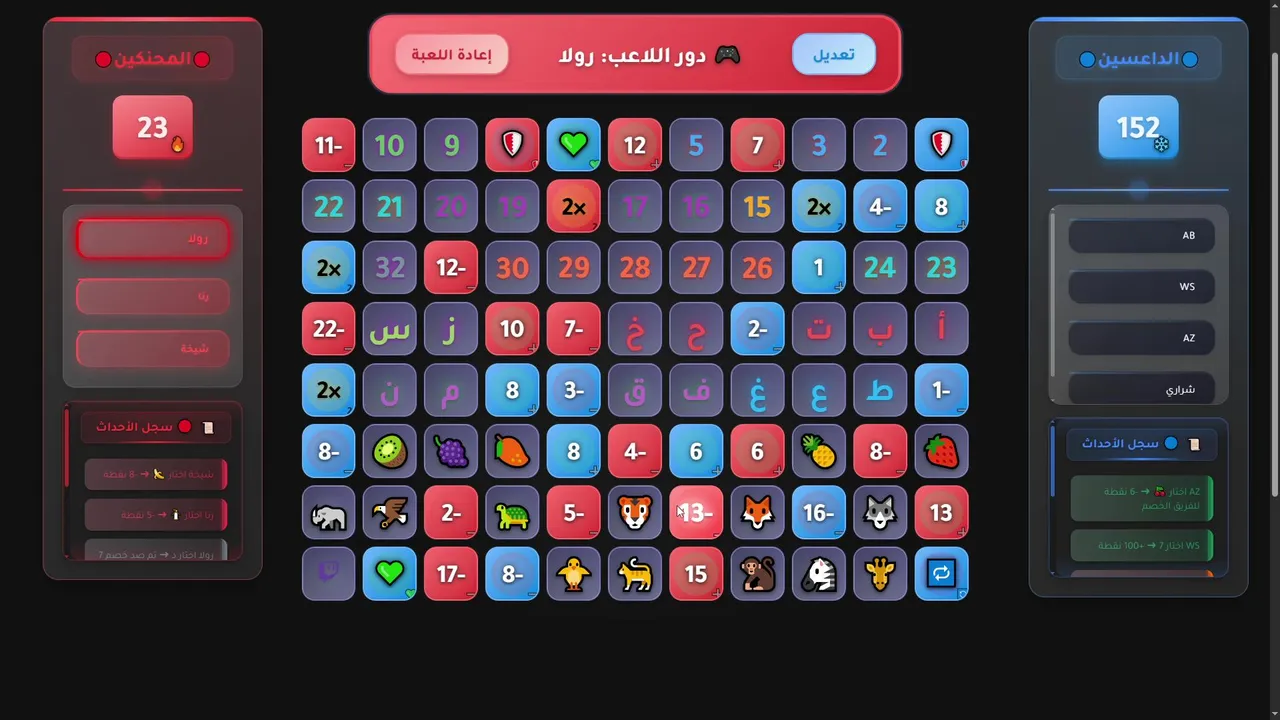
Task: Select the elephant tile
Action: [x=328, y=513]
